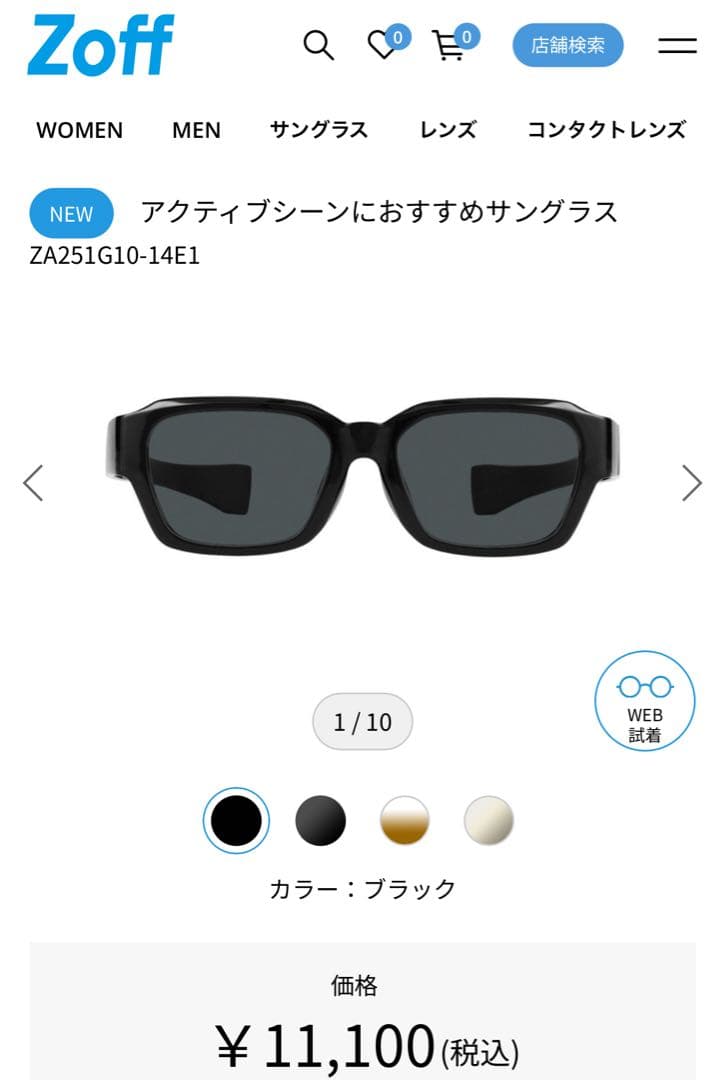Tap the 店舗検索 store search button

click(568, 45)
